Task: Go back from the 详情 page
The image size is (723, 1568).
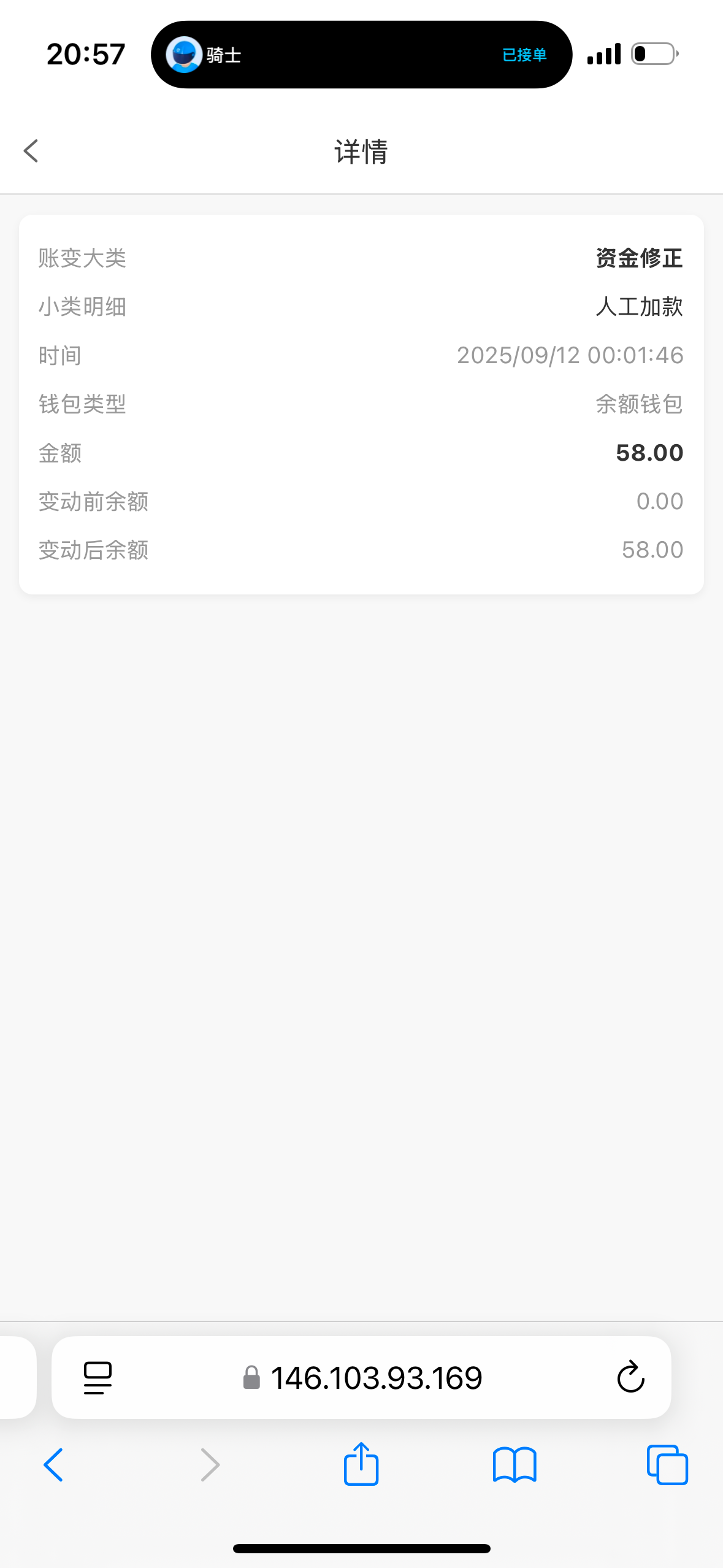Action: 31,151
